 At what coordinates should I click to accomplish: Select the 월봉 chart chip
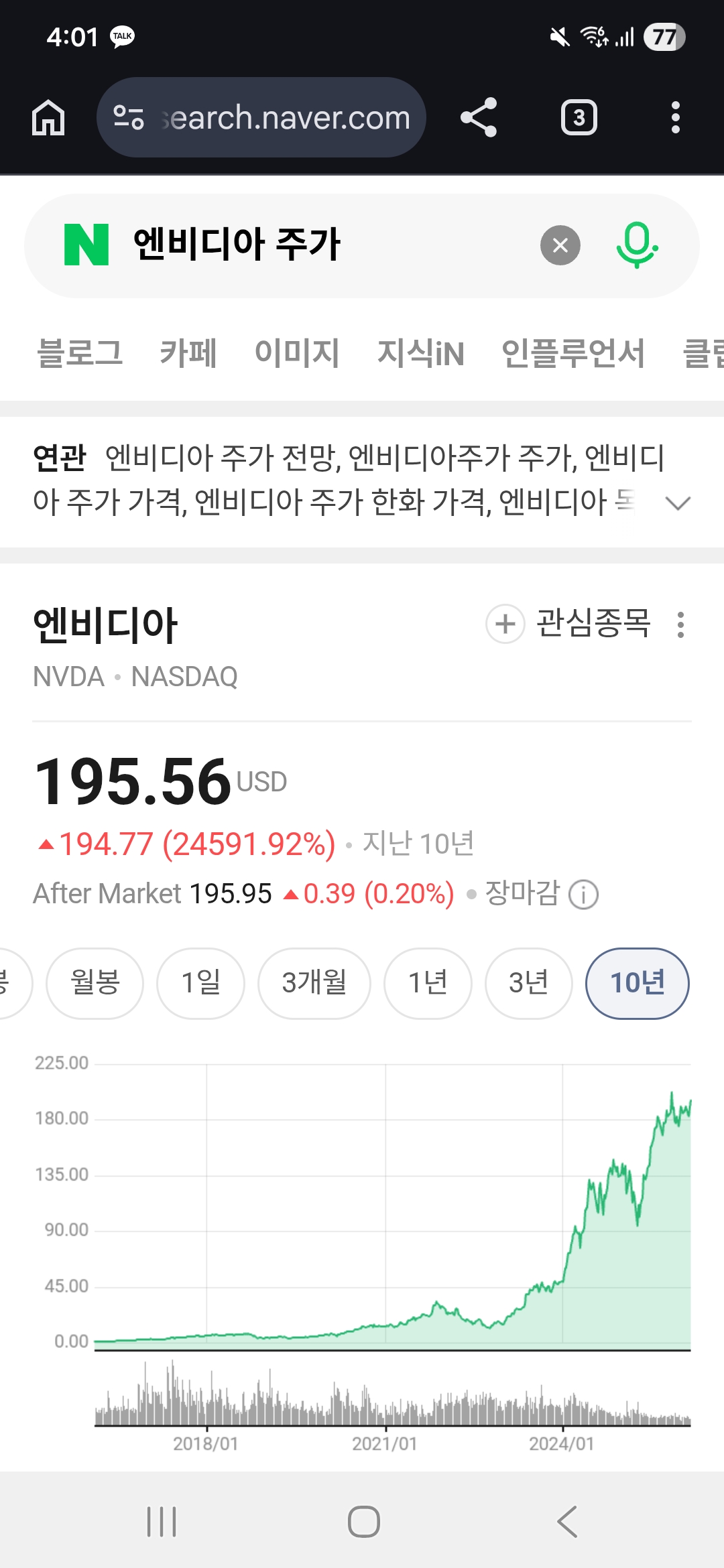click(95, 983)
